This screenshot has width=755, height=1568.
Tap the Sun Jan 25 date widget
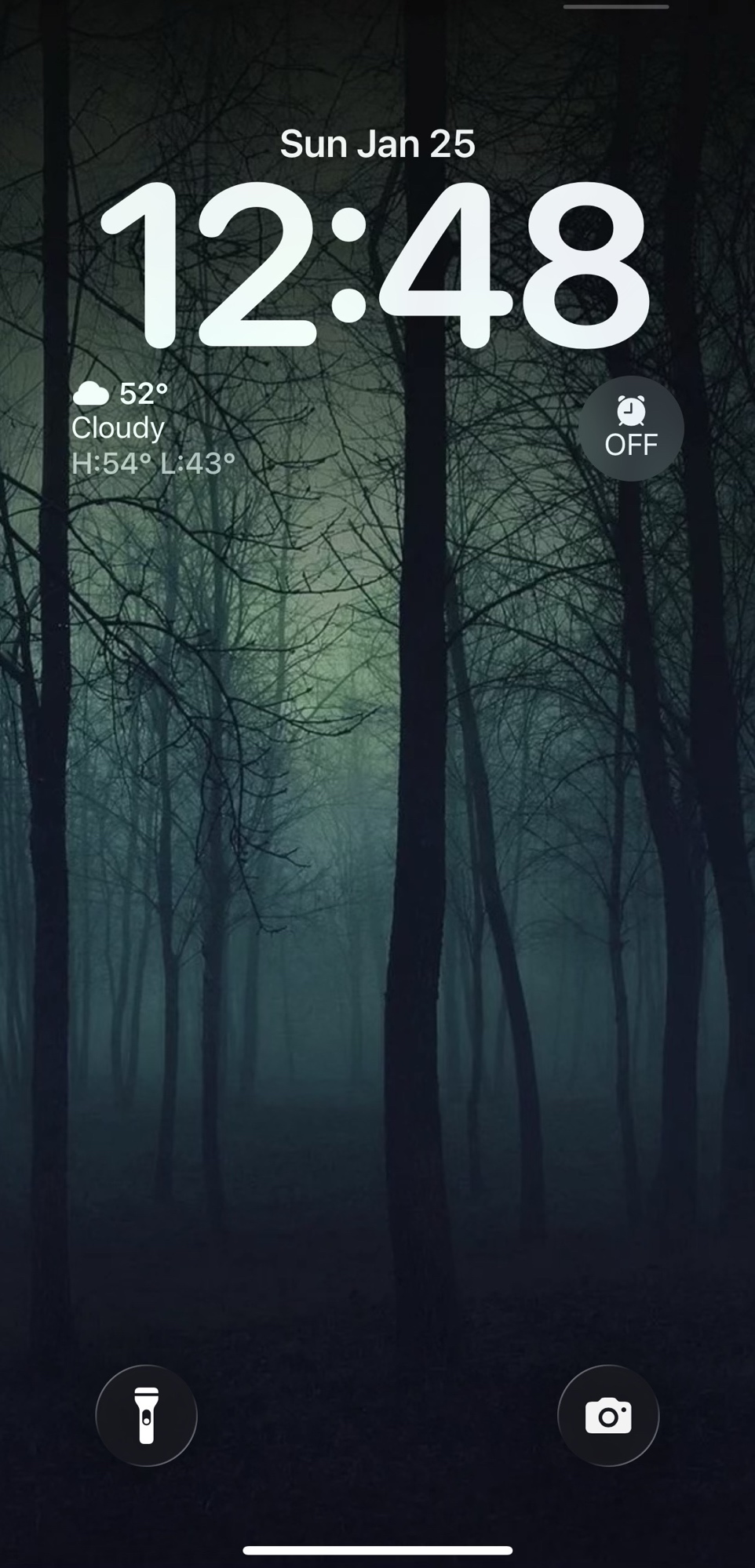tap(377, 144)
